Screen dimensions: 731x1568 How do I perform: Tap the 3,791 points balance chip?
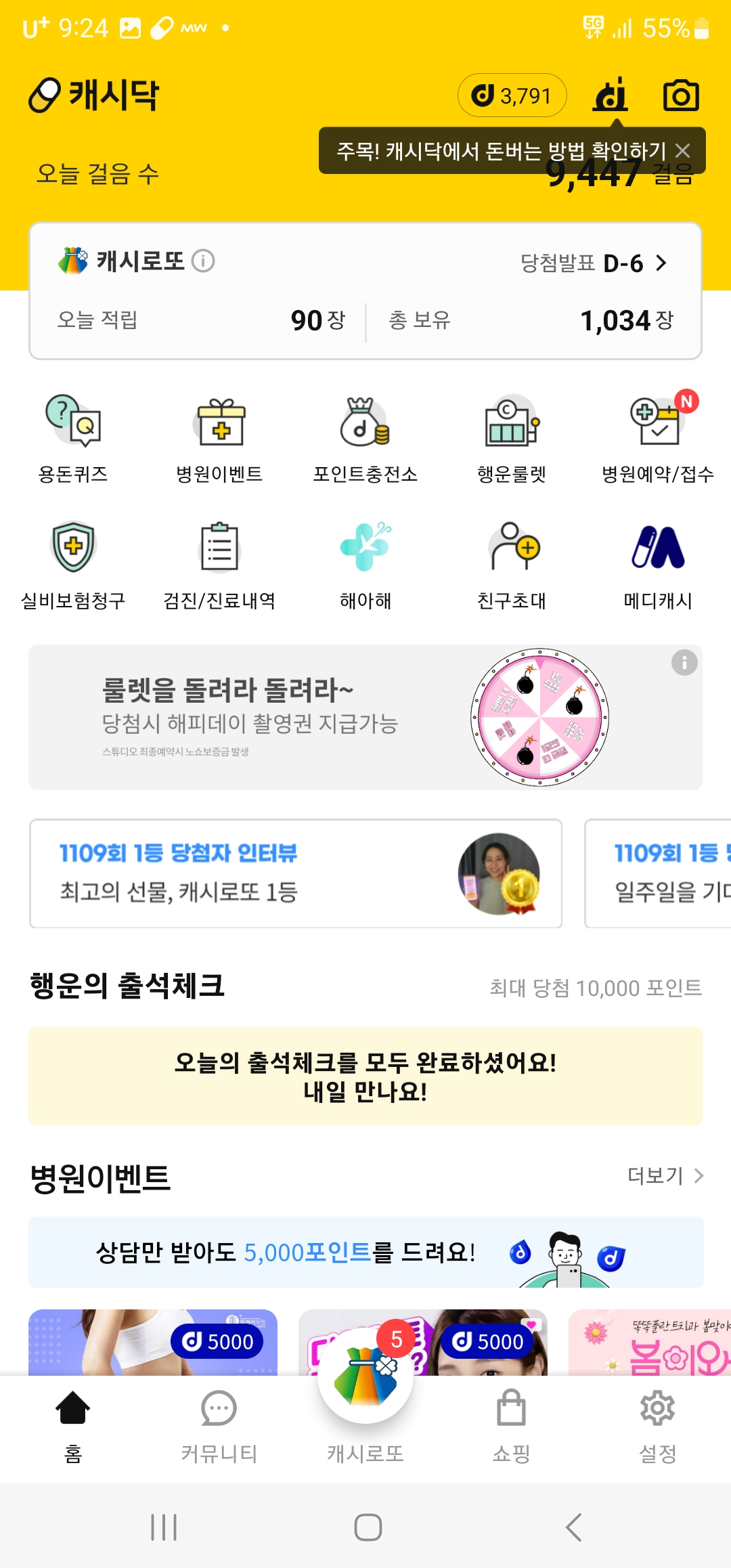[x=512, y=95]
